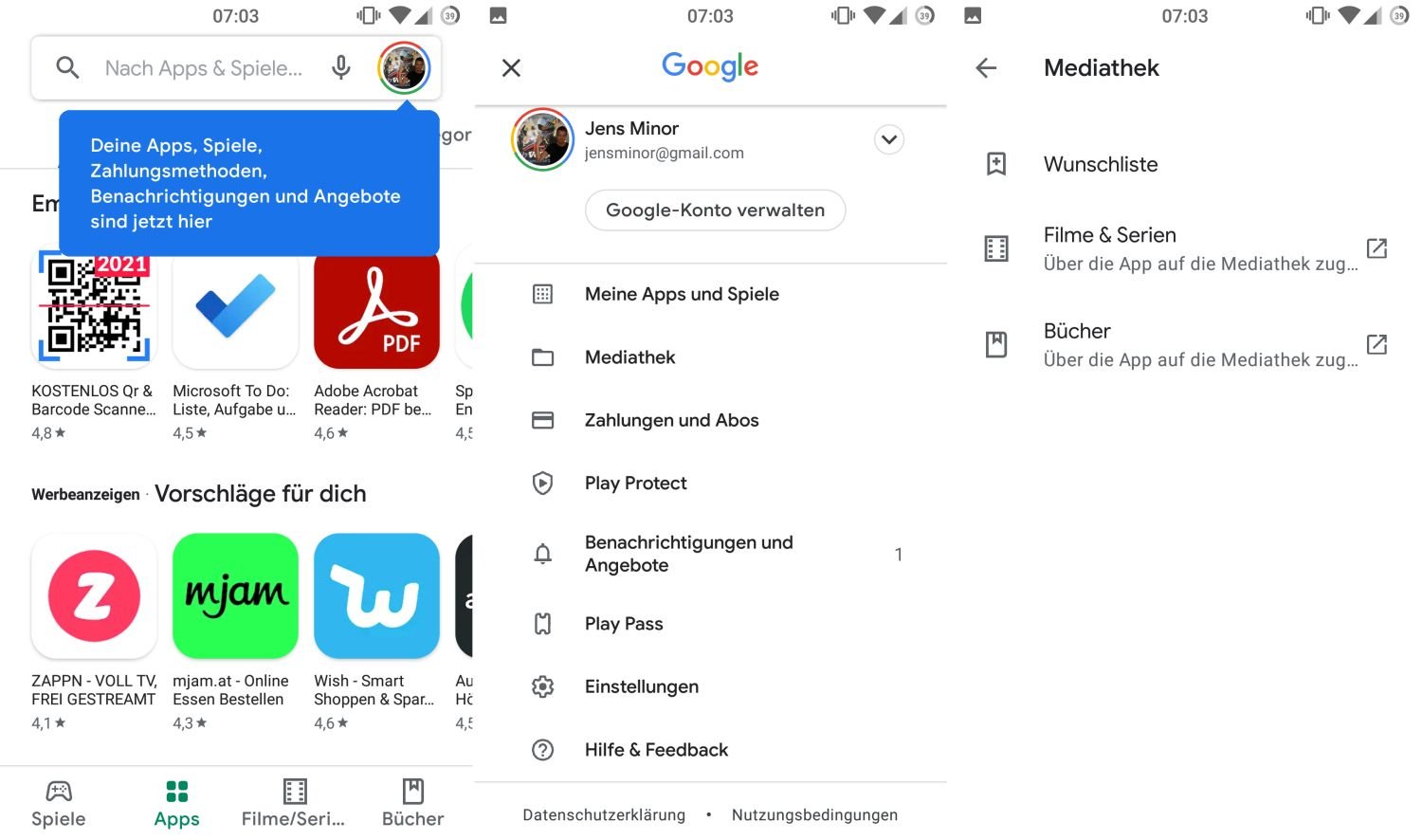Close the Google account menu

pyautogui.click(x=511, y=68)
